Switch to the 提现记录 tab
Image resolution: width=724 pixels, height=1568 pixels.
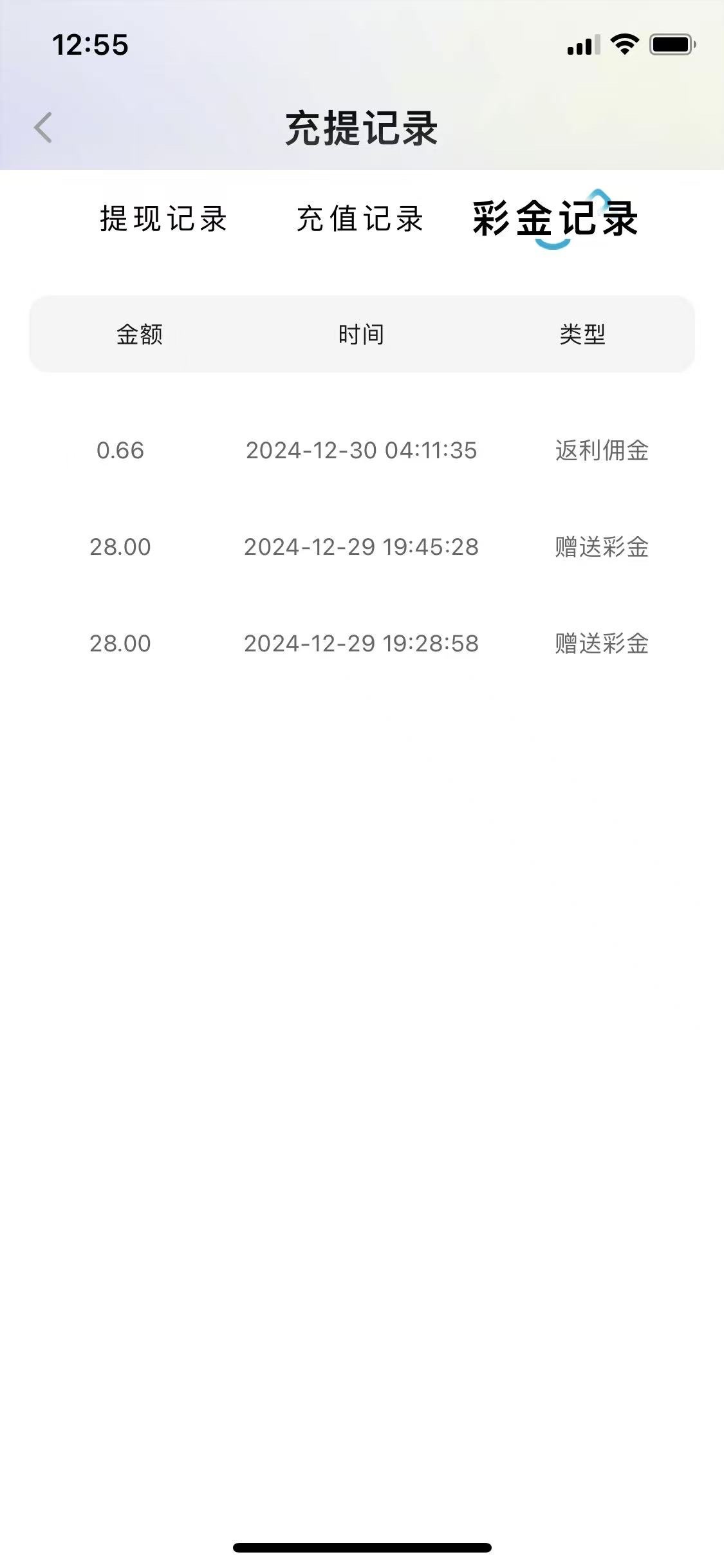pyautogui.click(x=163, y=219)
